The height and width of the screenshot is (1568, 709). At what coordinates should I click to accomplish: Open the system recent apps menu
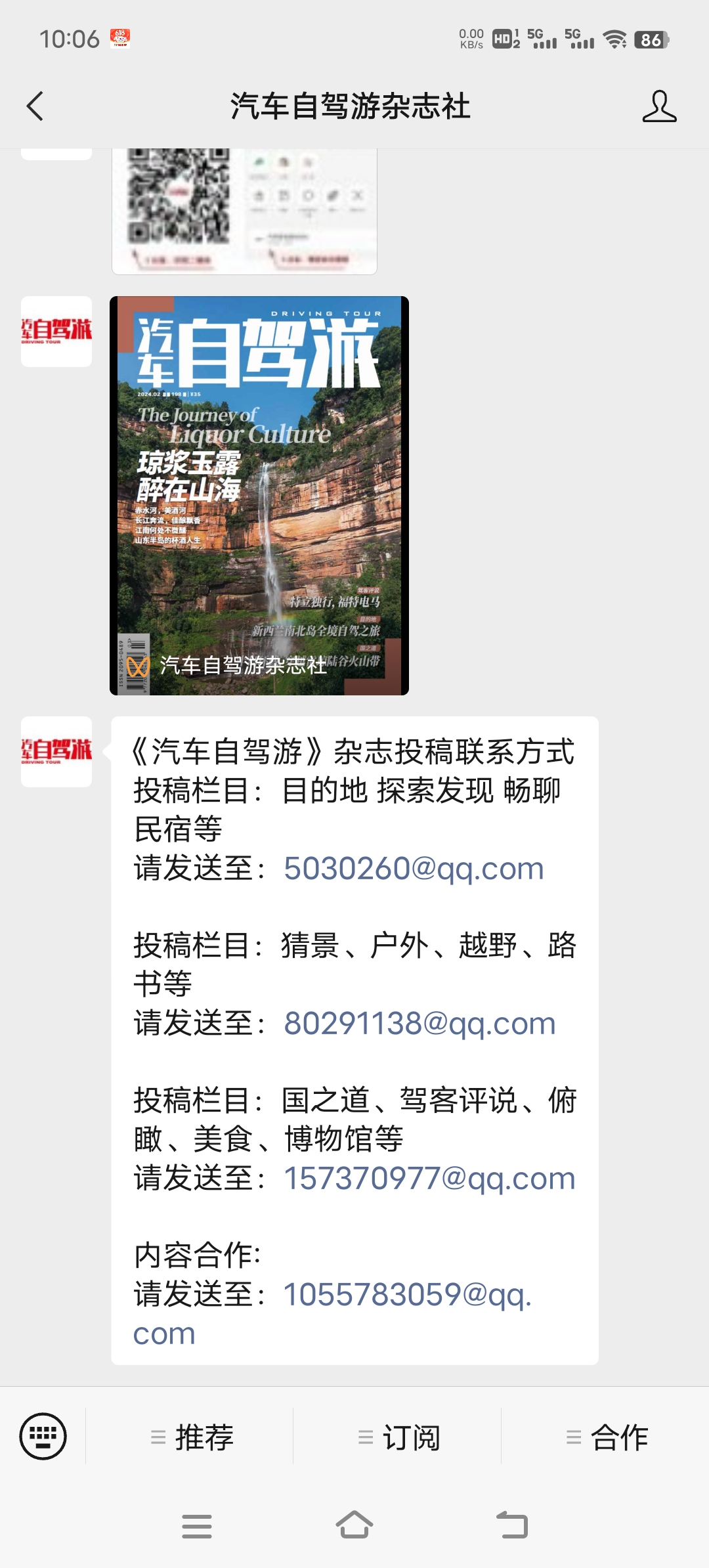[196, 1526]
